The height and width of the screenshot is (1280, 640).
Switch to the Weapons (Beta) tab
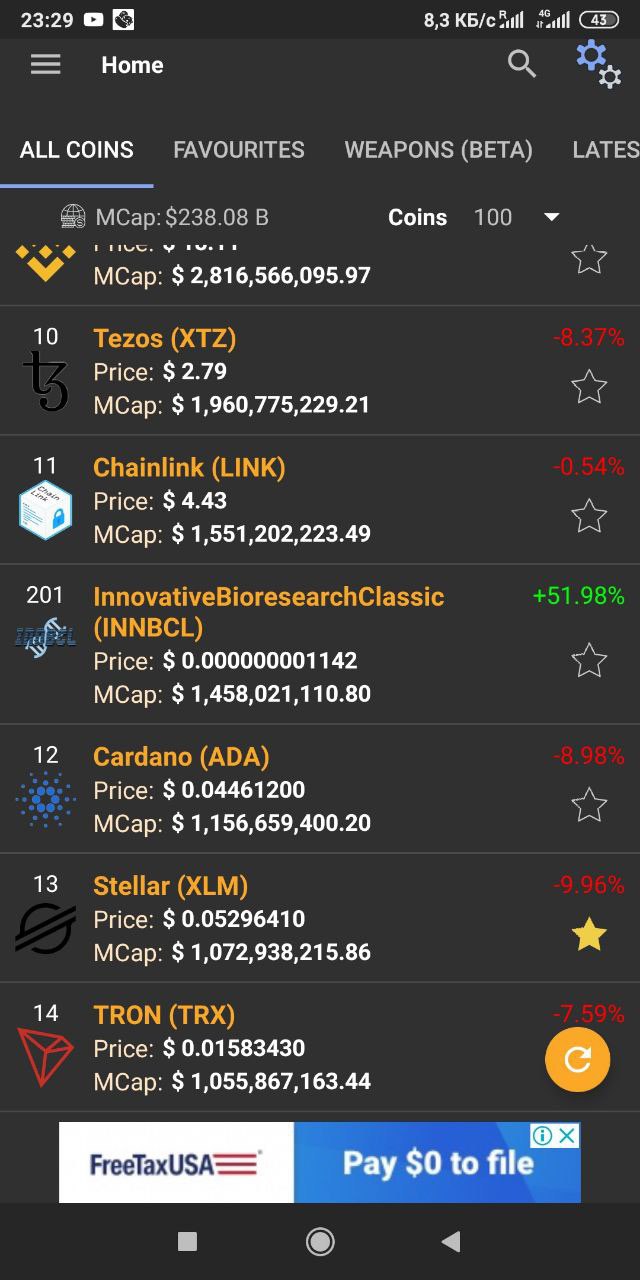pos(438,150)
